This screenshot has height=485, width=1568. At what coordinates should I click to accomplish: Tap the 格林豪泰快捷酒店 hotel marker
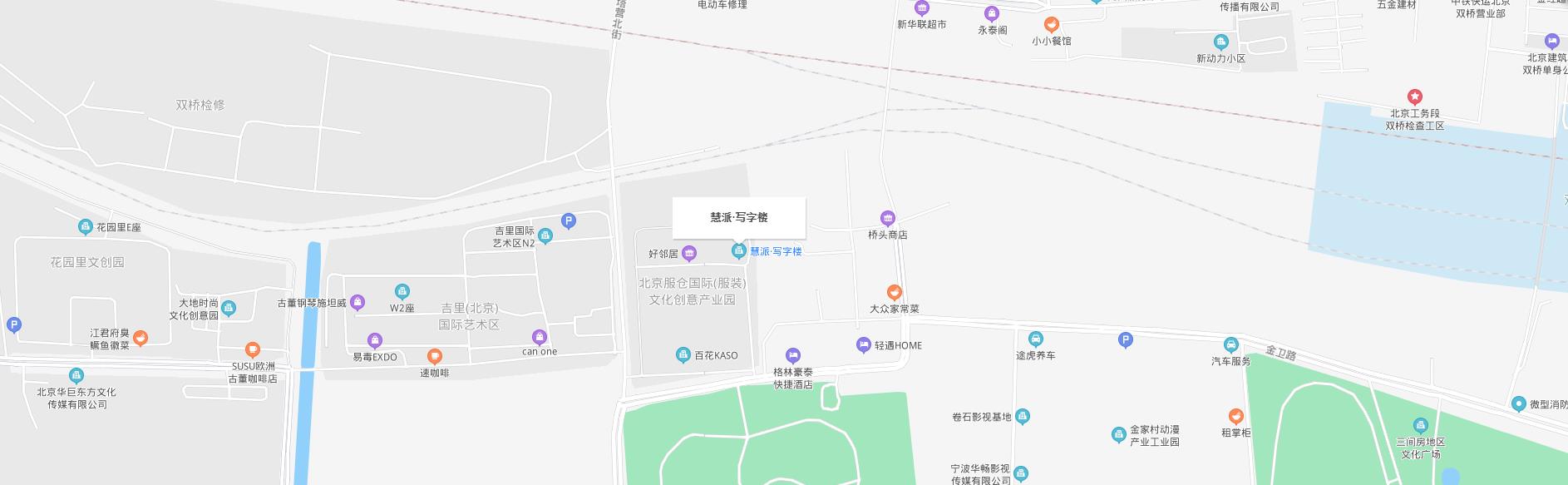(x=793, y=355)
